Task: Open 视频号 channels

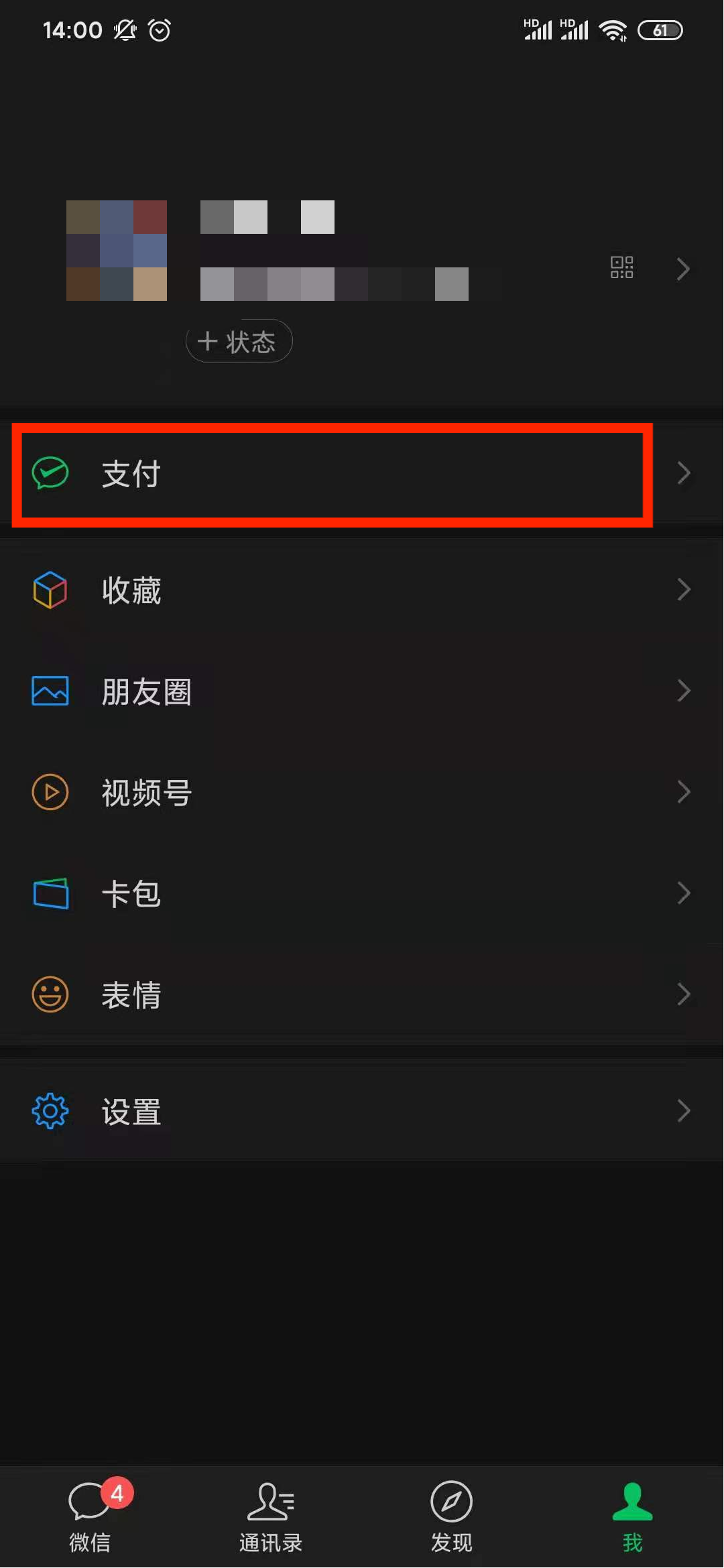Action: [362, 792]
